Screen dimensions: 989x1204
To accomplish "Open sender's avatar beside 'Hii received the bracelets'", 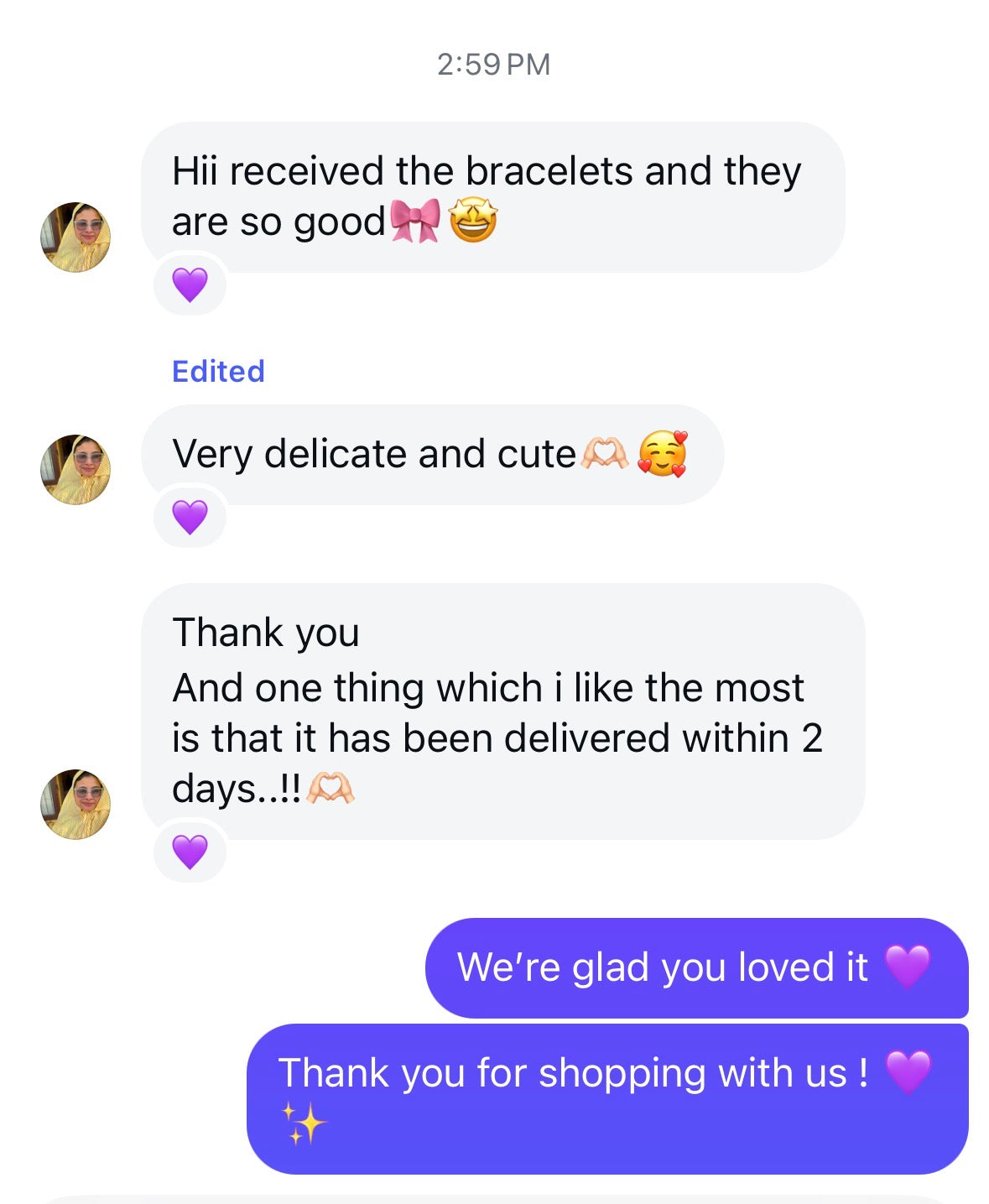I will (x=75, y=237).
